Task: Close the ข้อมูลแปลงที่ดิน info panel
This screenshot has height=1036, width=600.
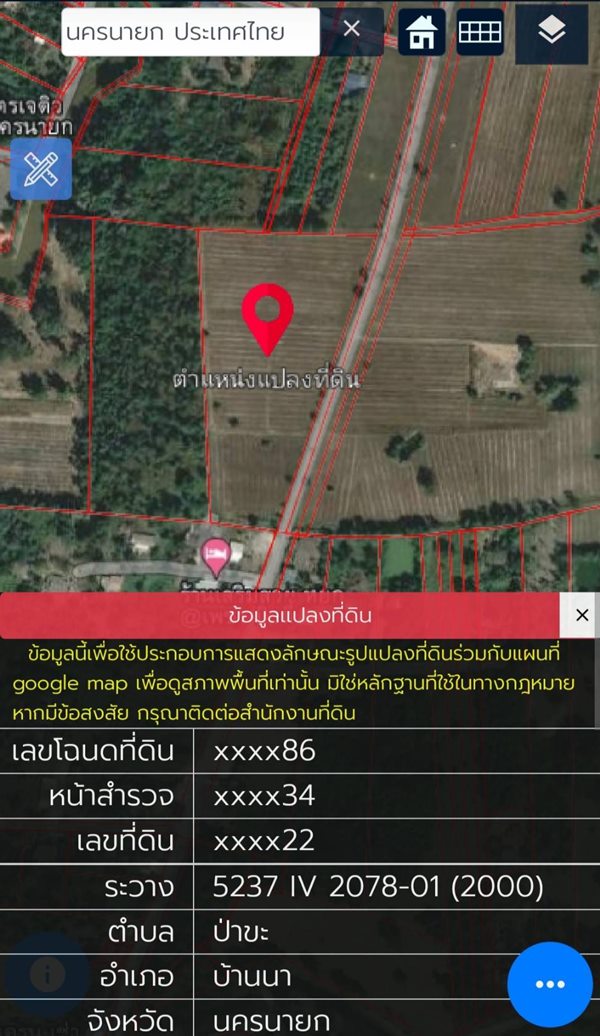Action: tap(581, 615)
